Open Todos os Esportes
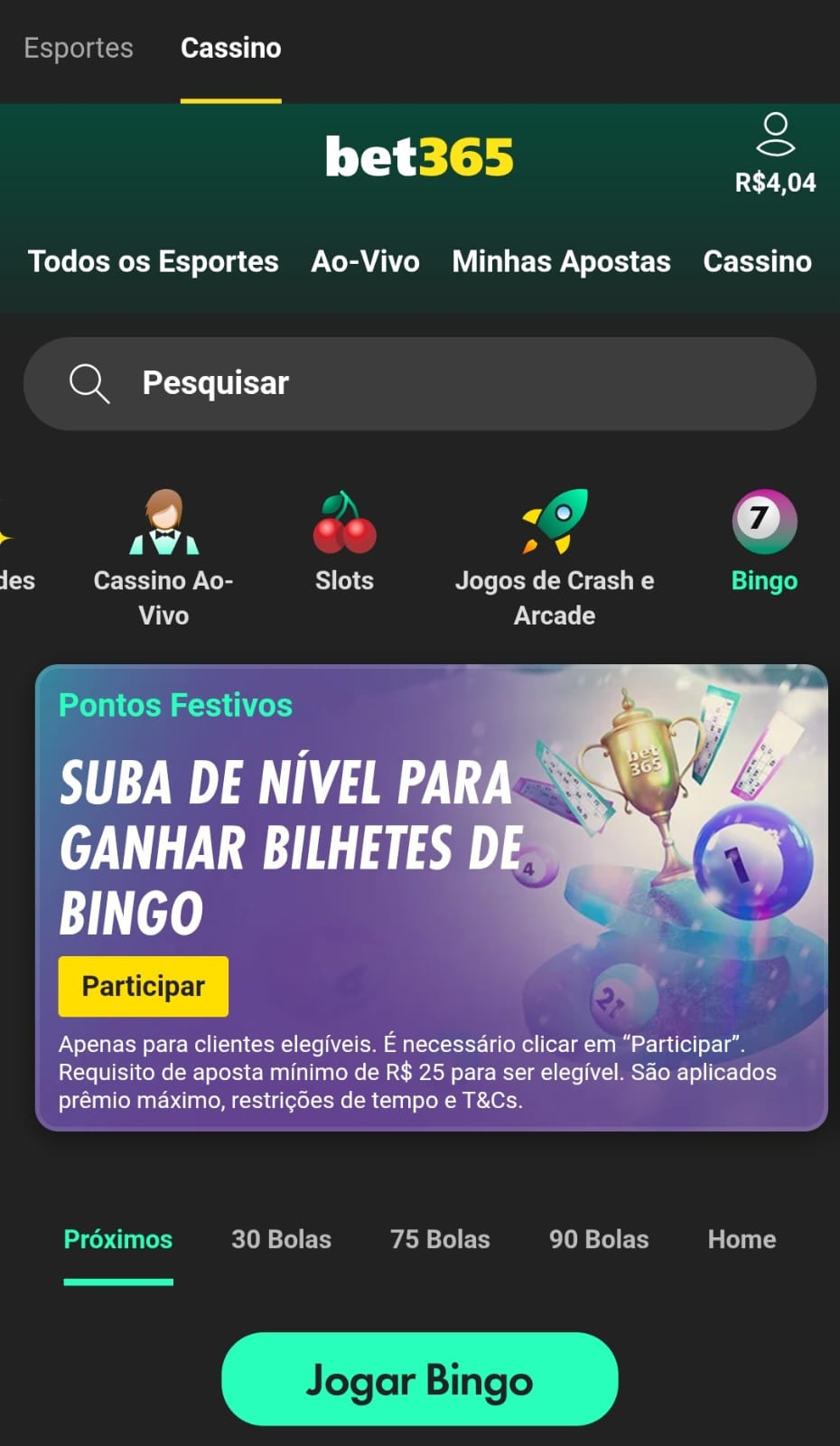 pos(154,261)
